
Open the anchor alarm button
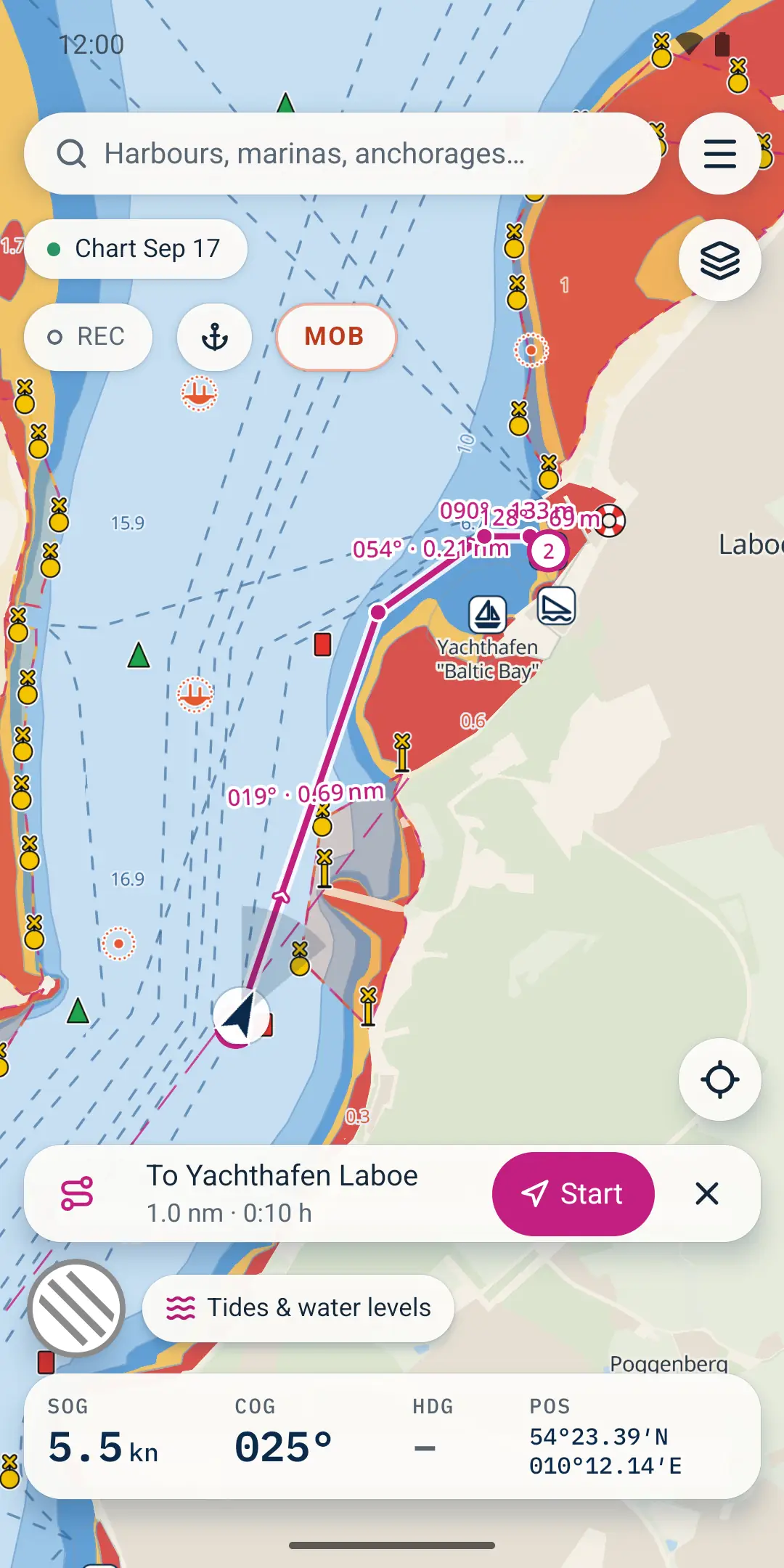tap(214, 337)
